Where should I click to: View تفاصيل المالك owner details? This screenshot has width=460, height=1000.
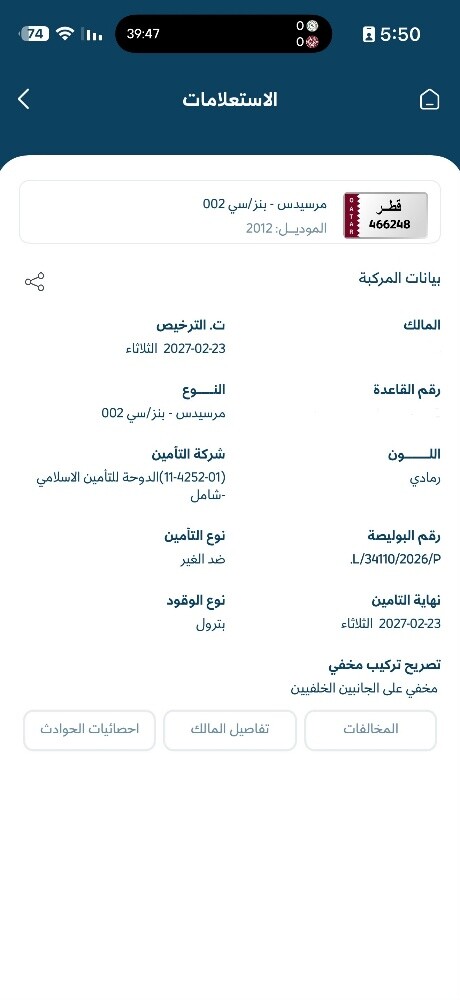click(x=230, y=730)
